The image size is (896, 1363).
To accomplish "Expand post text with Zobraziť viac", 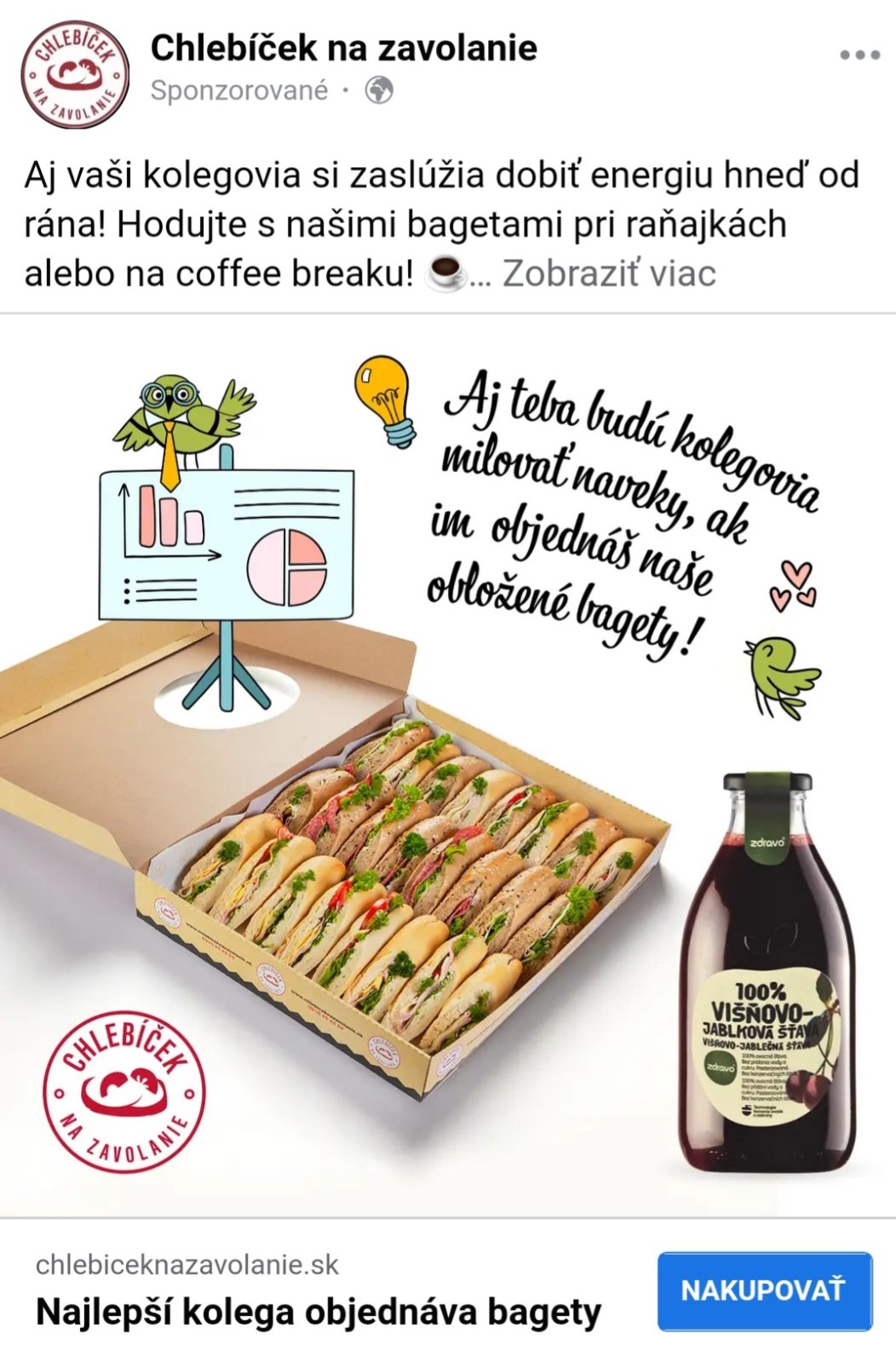I will click(x=608, y=273).
